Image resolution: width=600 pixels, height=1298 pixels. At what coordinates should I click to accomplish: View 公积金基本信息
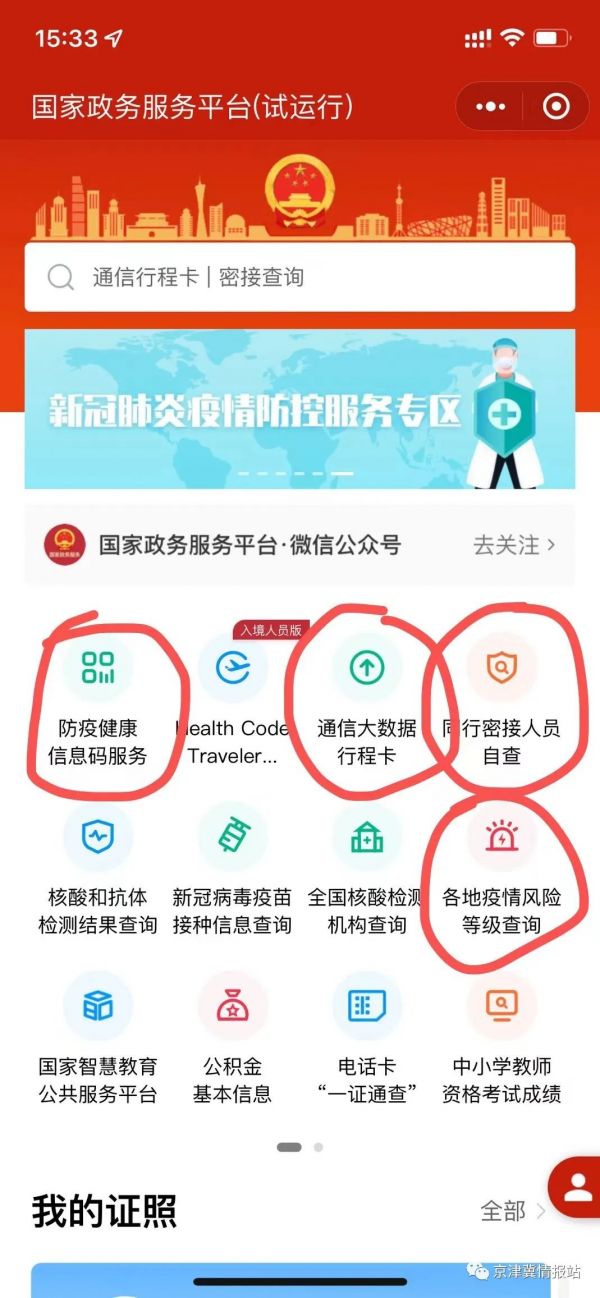click(232, 1040)
